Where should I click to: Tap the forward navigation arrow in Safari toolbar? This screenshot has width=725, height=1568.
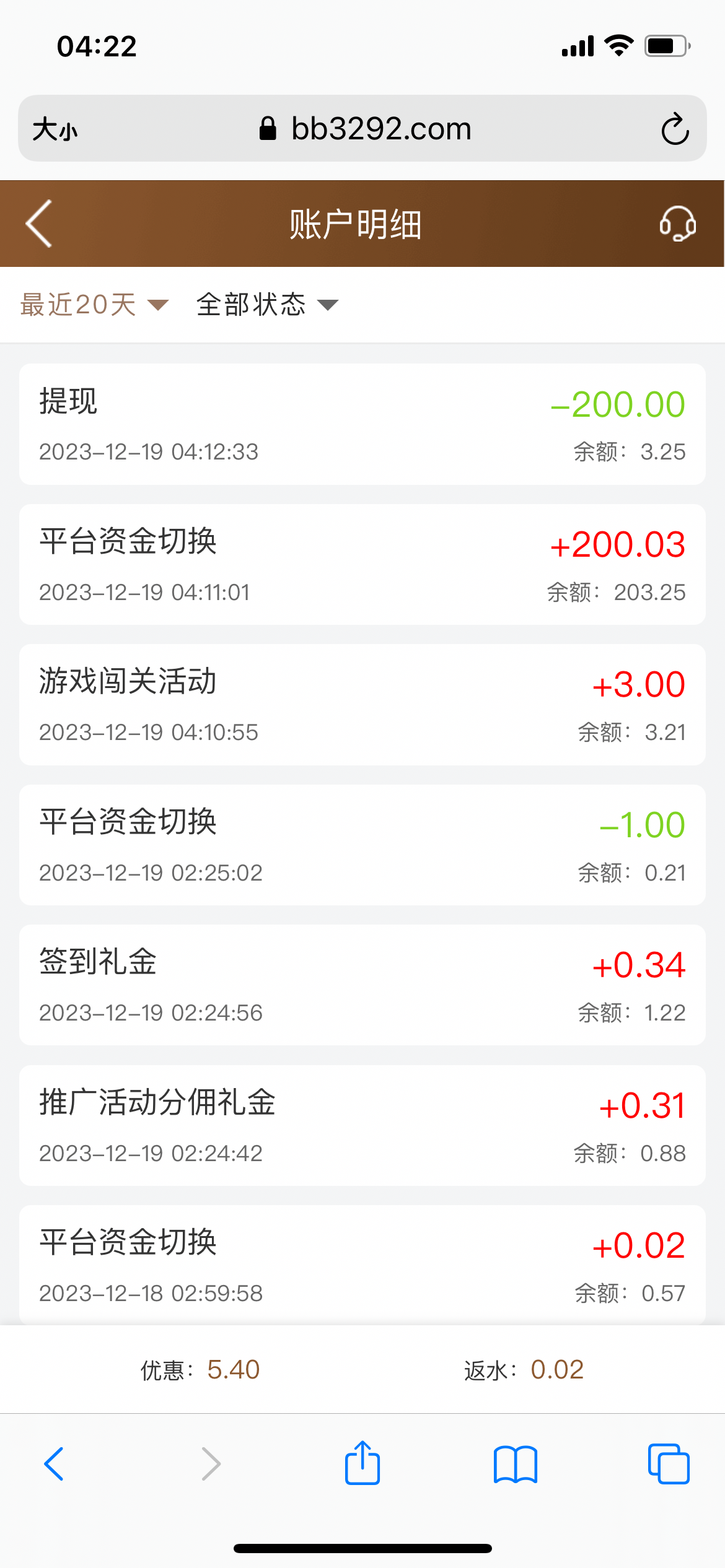coord(210,1462)
